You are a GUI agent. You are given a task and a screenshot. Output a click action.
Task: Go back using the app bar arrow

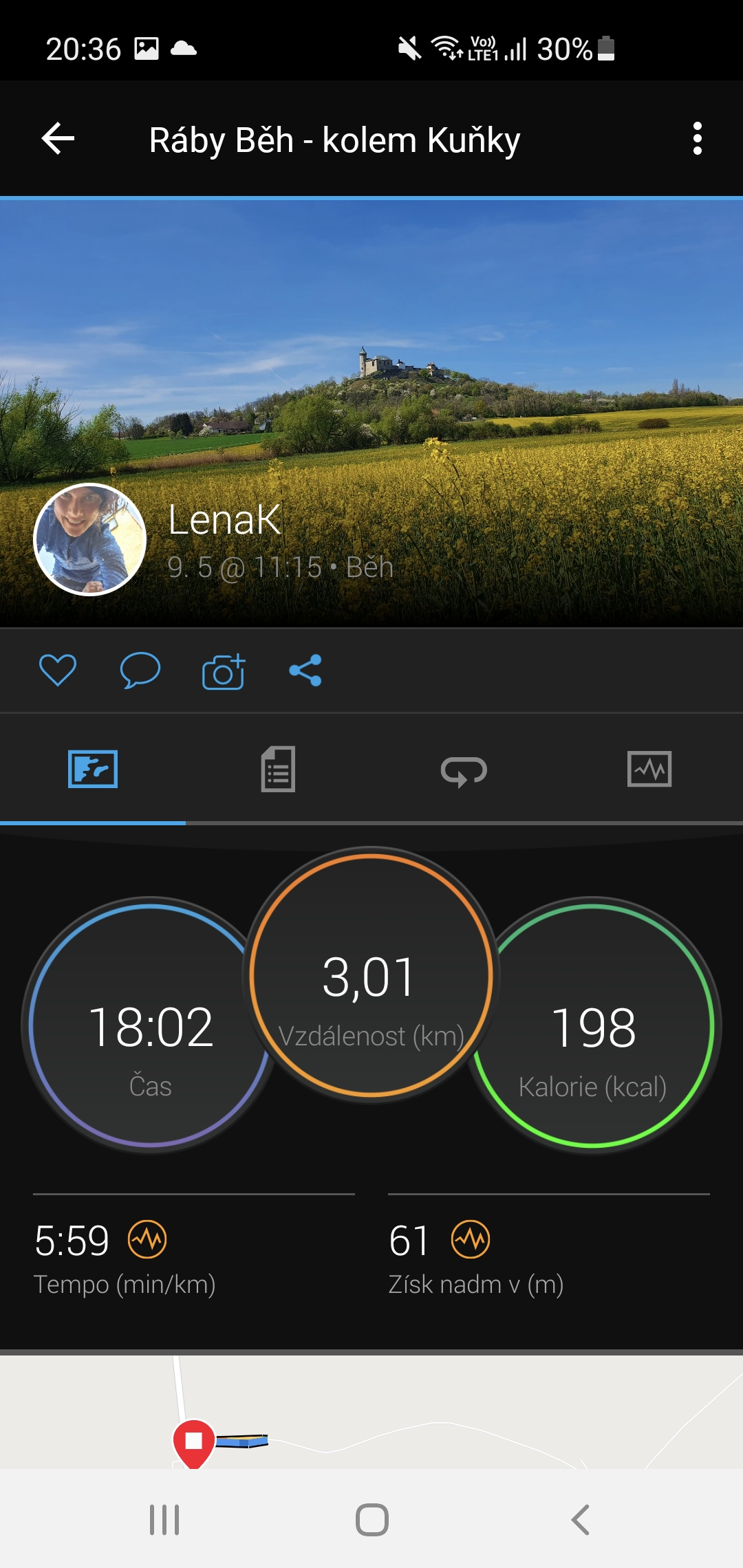coord(58,139)
